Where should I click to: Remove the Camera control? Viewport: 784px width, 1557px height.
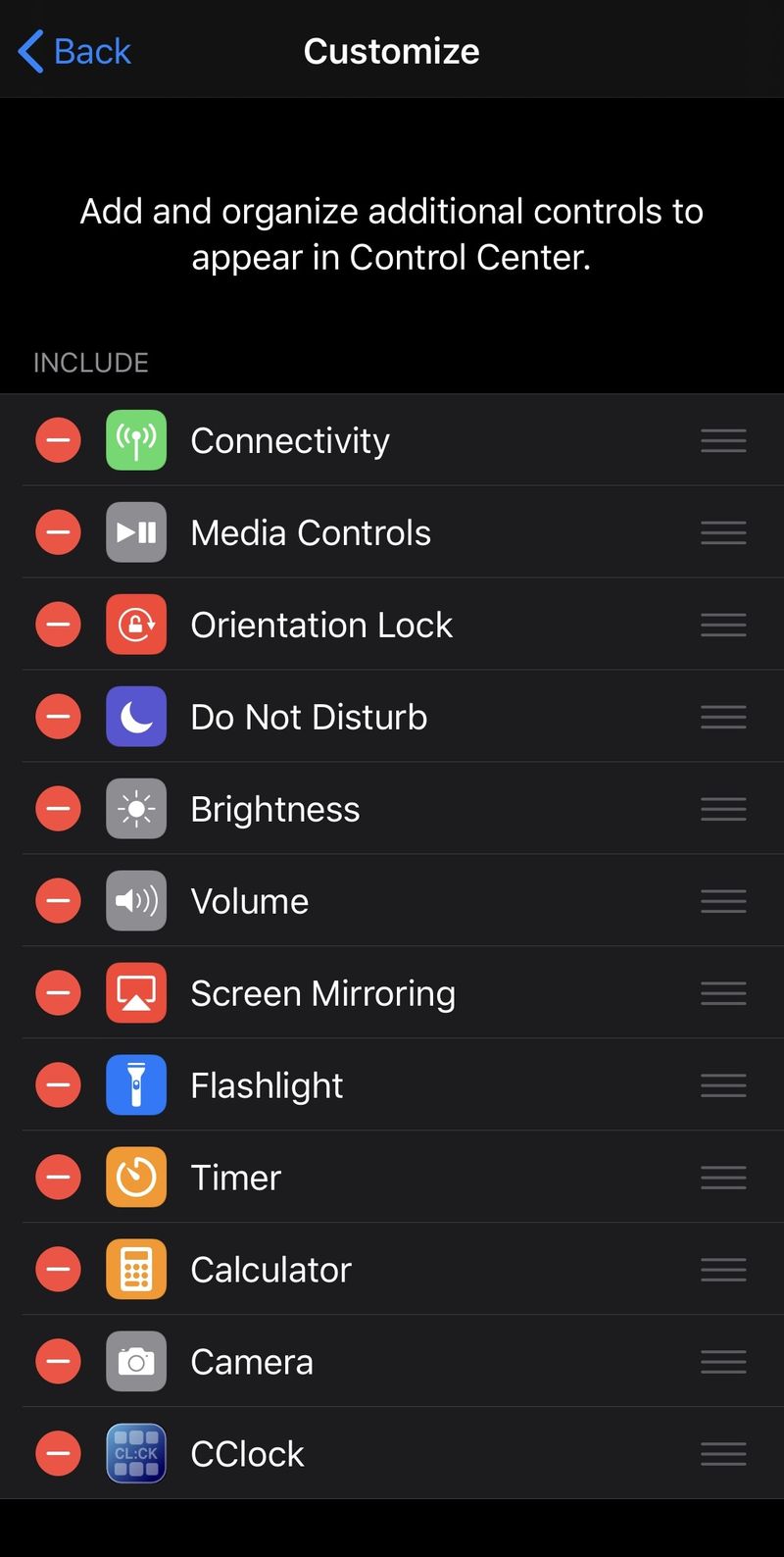[59, 1362]
